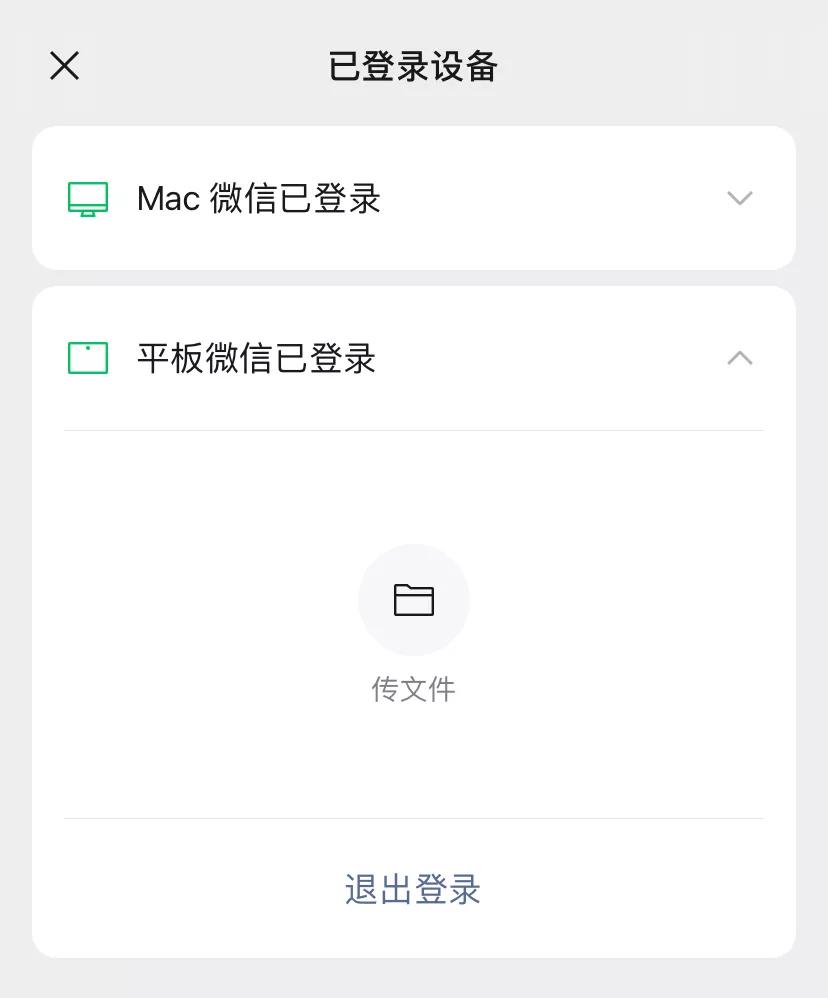Tap the tablet icon beside 平板微信已登录
The height and width of the screenshot is (998, 828).
click(87, 357)
